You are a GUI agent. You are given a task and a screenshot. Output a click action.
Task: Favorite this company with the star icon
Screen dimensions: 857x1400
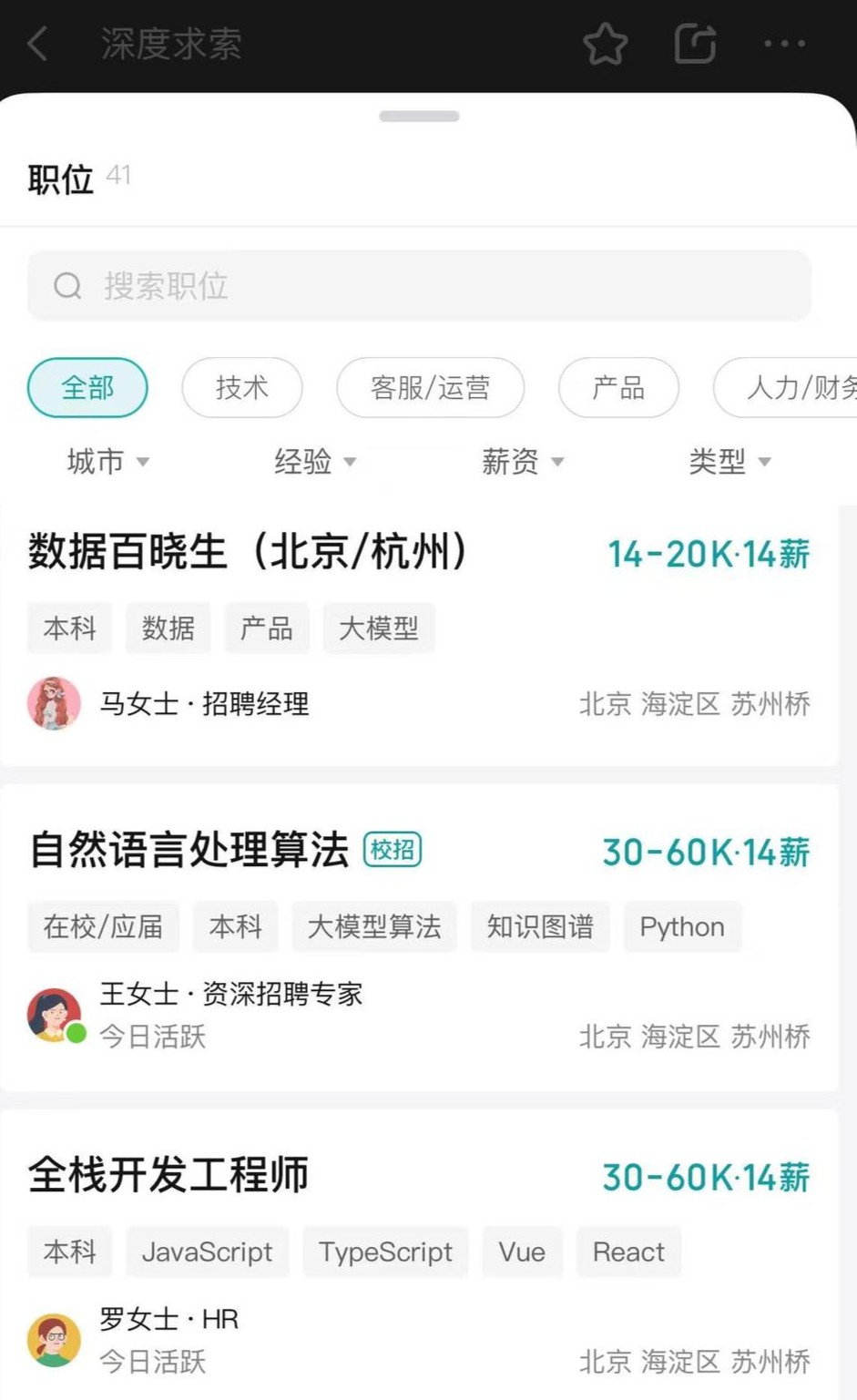[605, 44]
